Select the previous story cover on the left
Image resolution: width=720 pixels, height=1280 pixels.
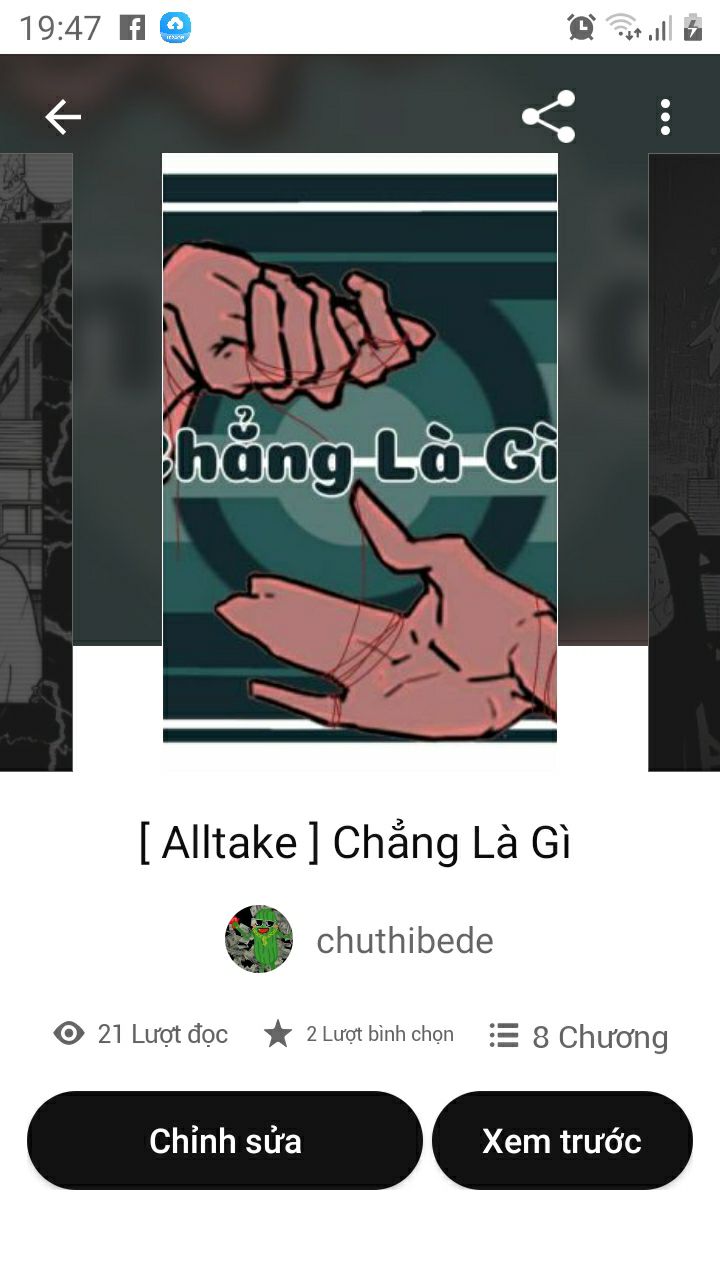pyautogui.click(x=36, y=461)
